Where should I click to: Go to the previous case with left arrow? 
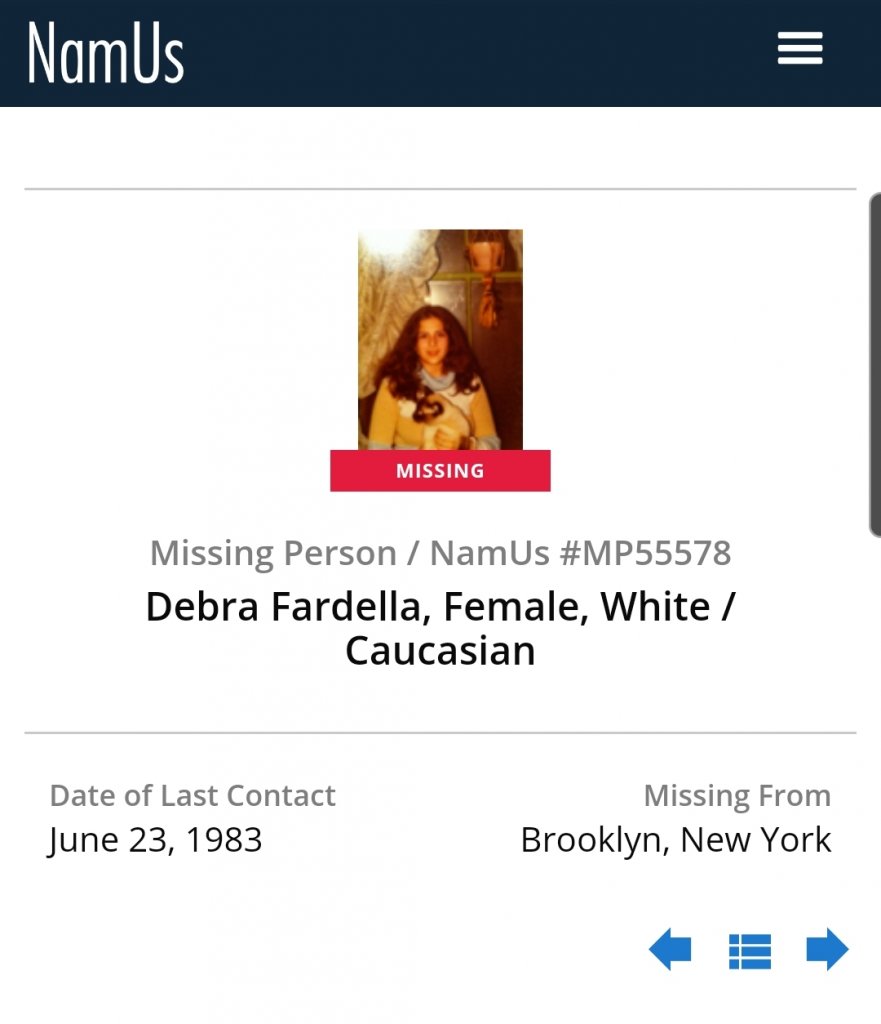pos(670,949)
